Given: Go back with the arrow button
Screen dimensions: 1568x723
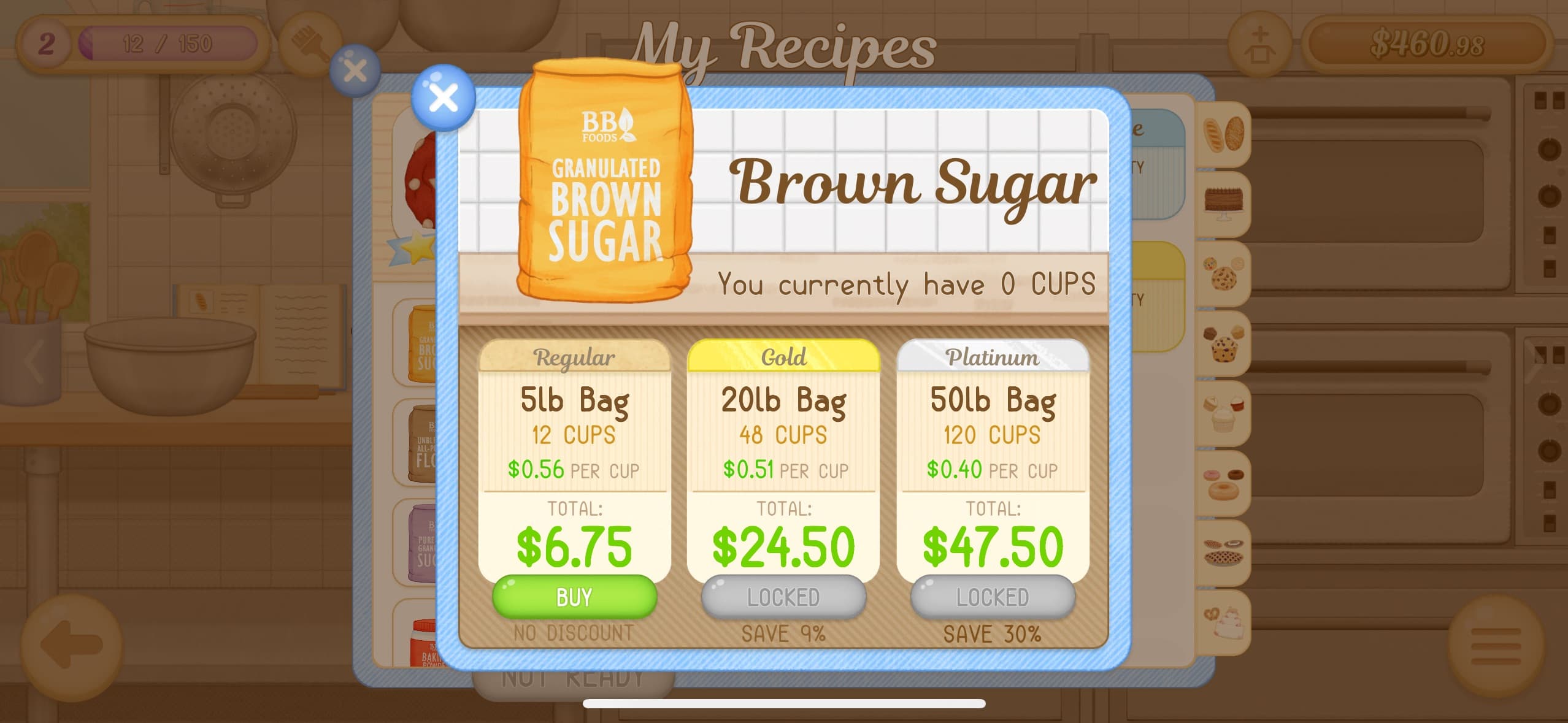Looking at the screenshot, I should tap(72, 645).
